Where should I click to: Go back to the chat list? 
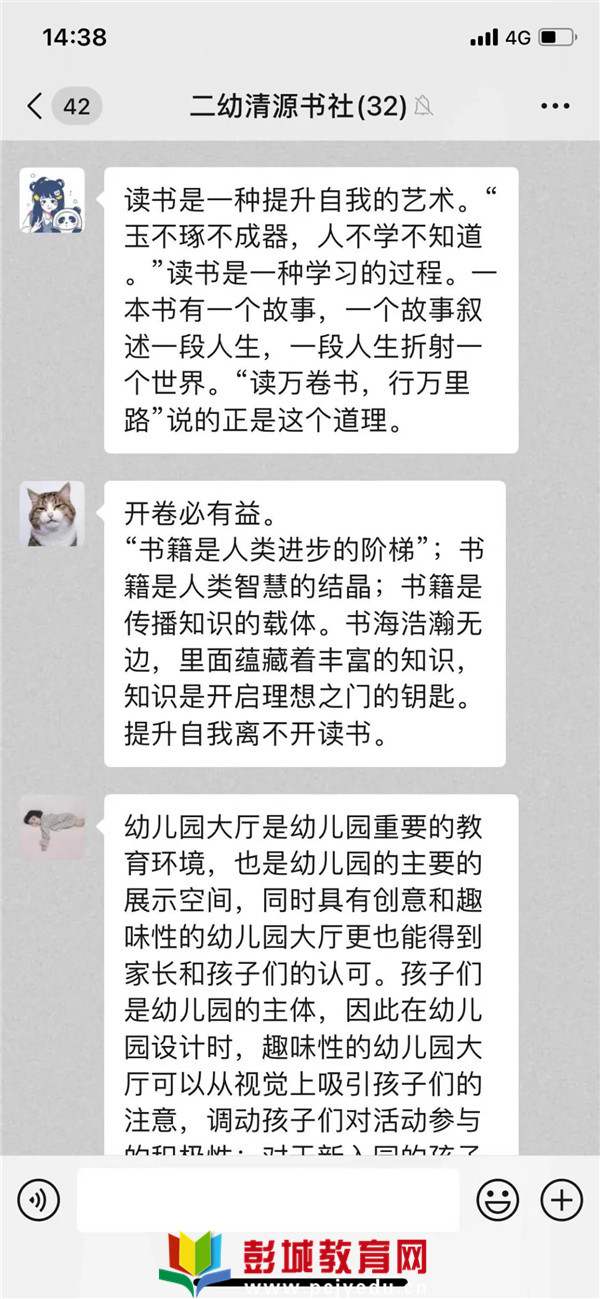coord(36,106)
